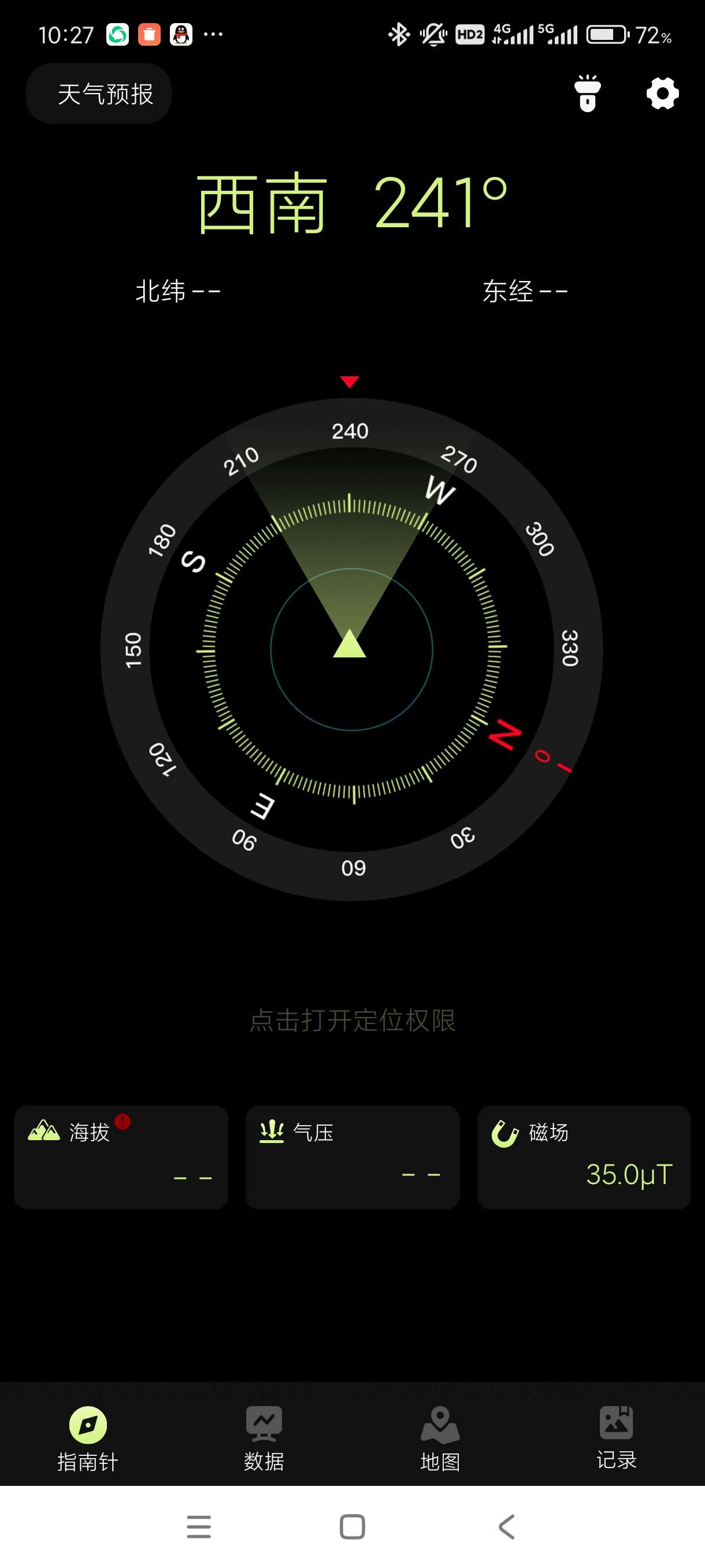Open the 气压 pressure card

(x=352, y=1156)
